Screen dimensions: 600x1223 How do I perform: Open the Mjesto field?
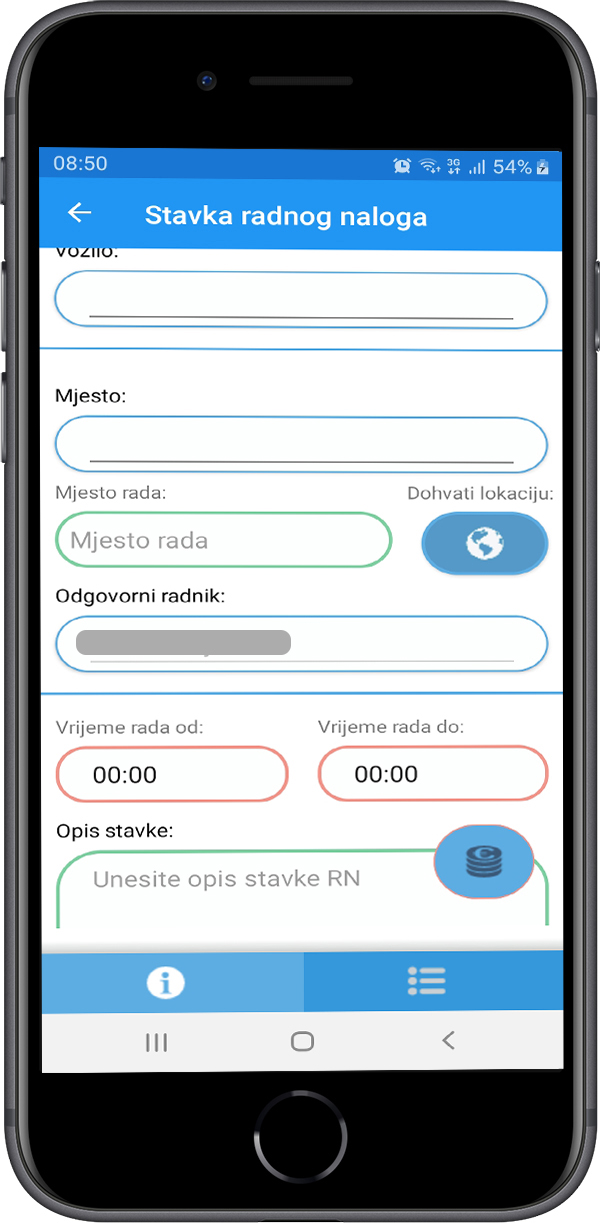(300, 444)
